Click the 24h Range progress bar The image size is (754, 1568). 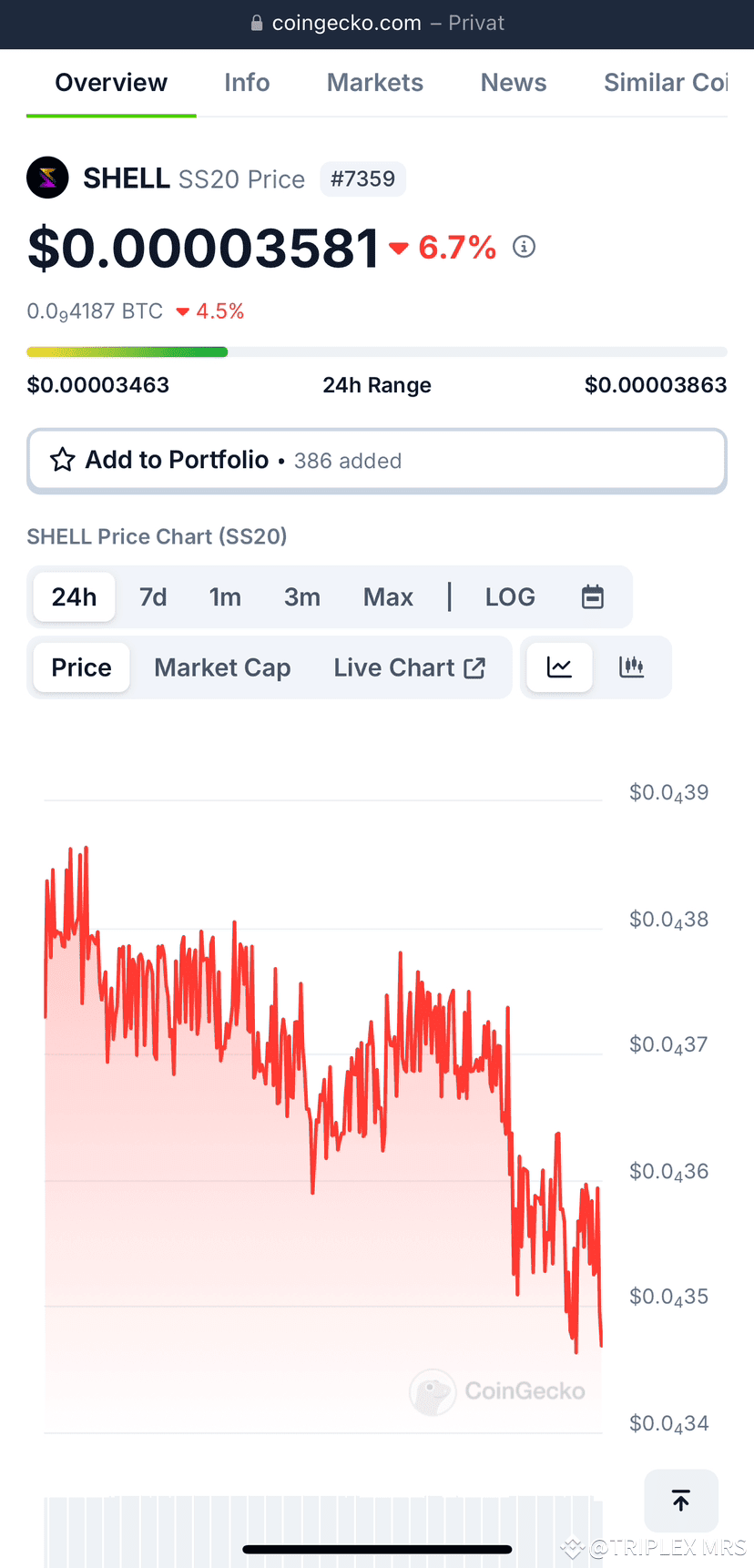pyautogui.click(x=377, y=351)
